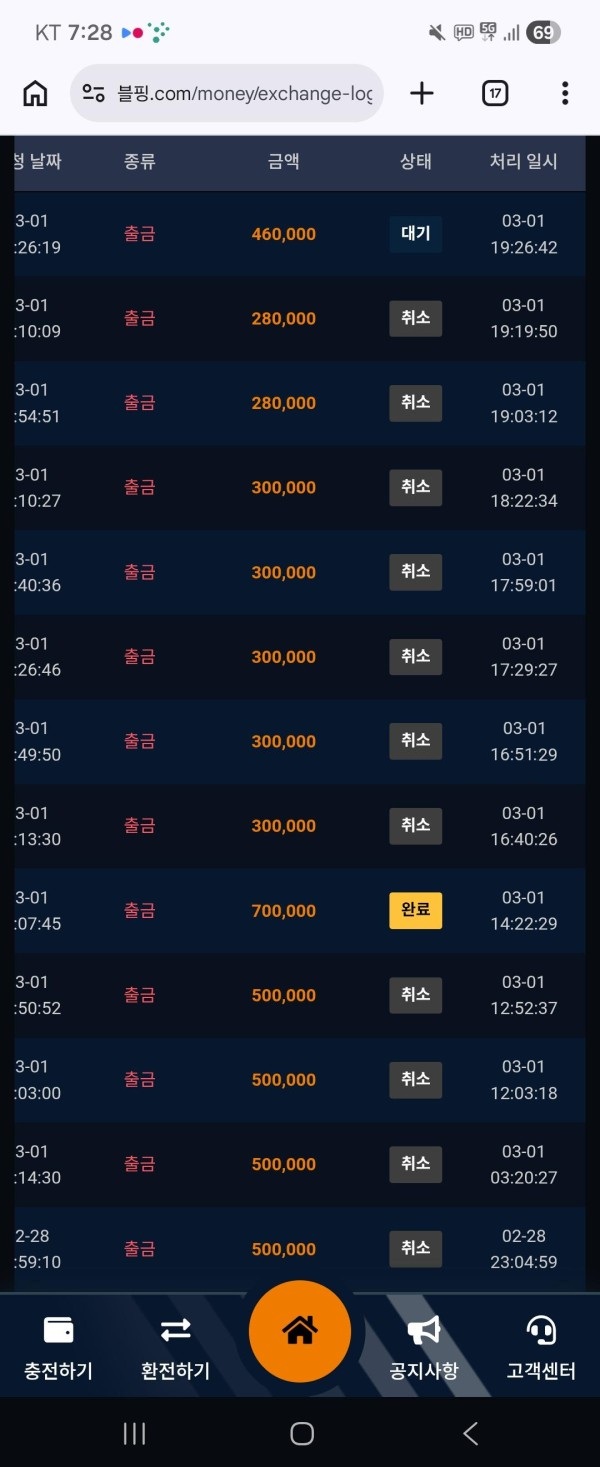Open the 공지사항 notices tab
The image size is (600, 1467).
(x=424, y=1348)
